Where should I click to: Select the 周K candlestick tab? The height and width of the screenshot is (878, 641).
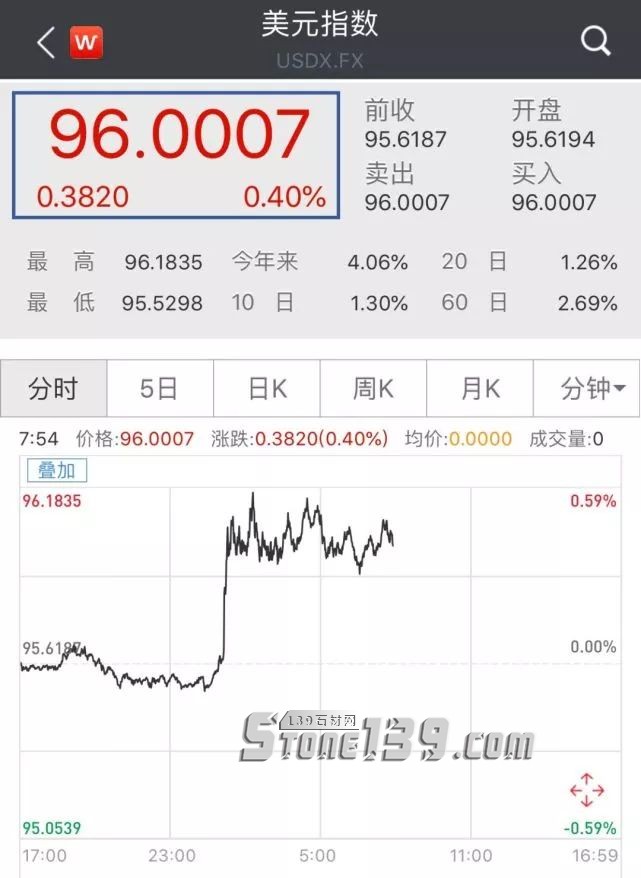373,389
